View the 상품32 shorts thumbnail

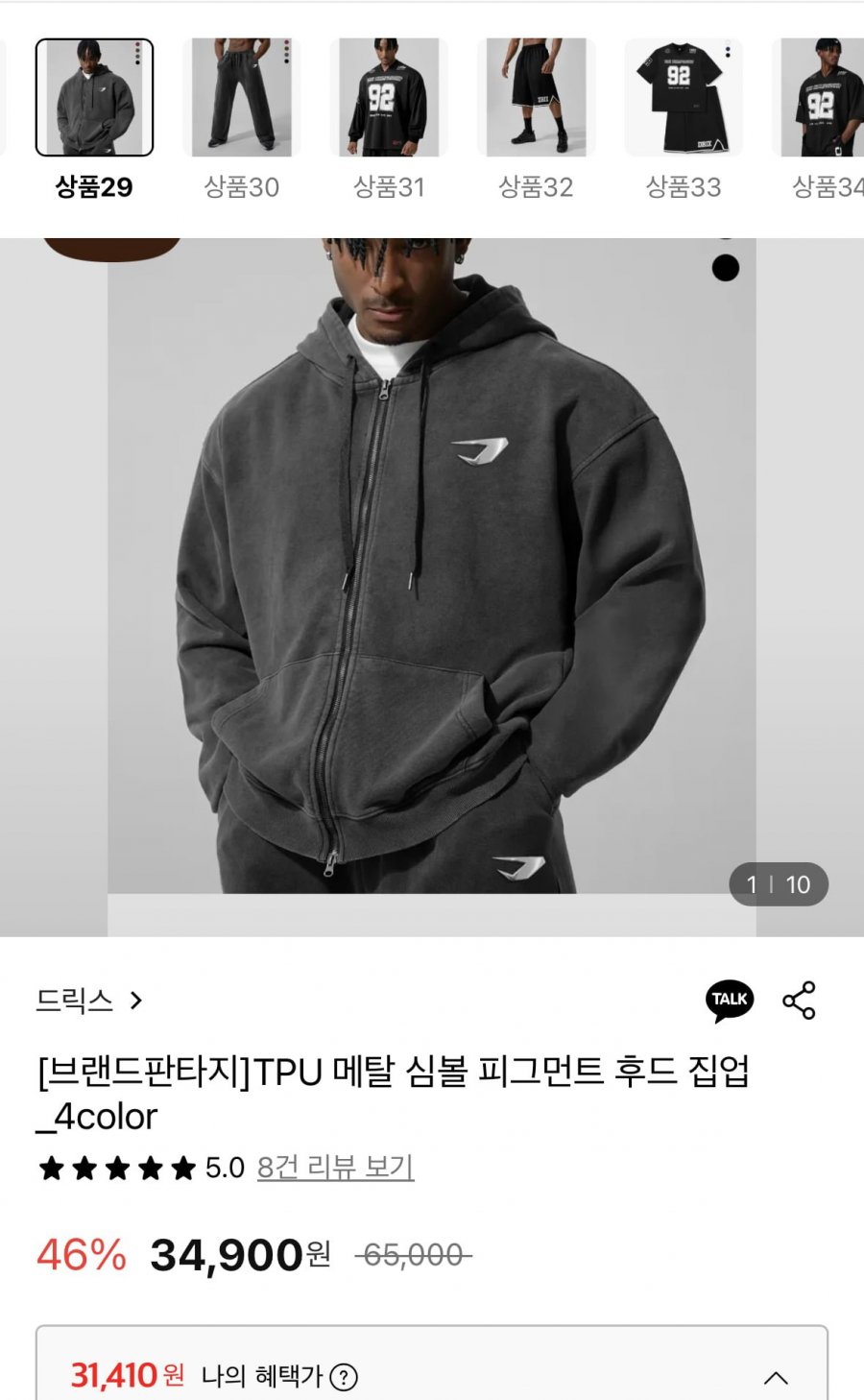(x=537, y=97)
